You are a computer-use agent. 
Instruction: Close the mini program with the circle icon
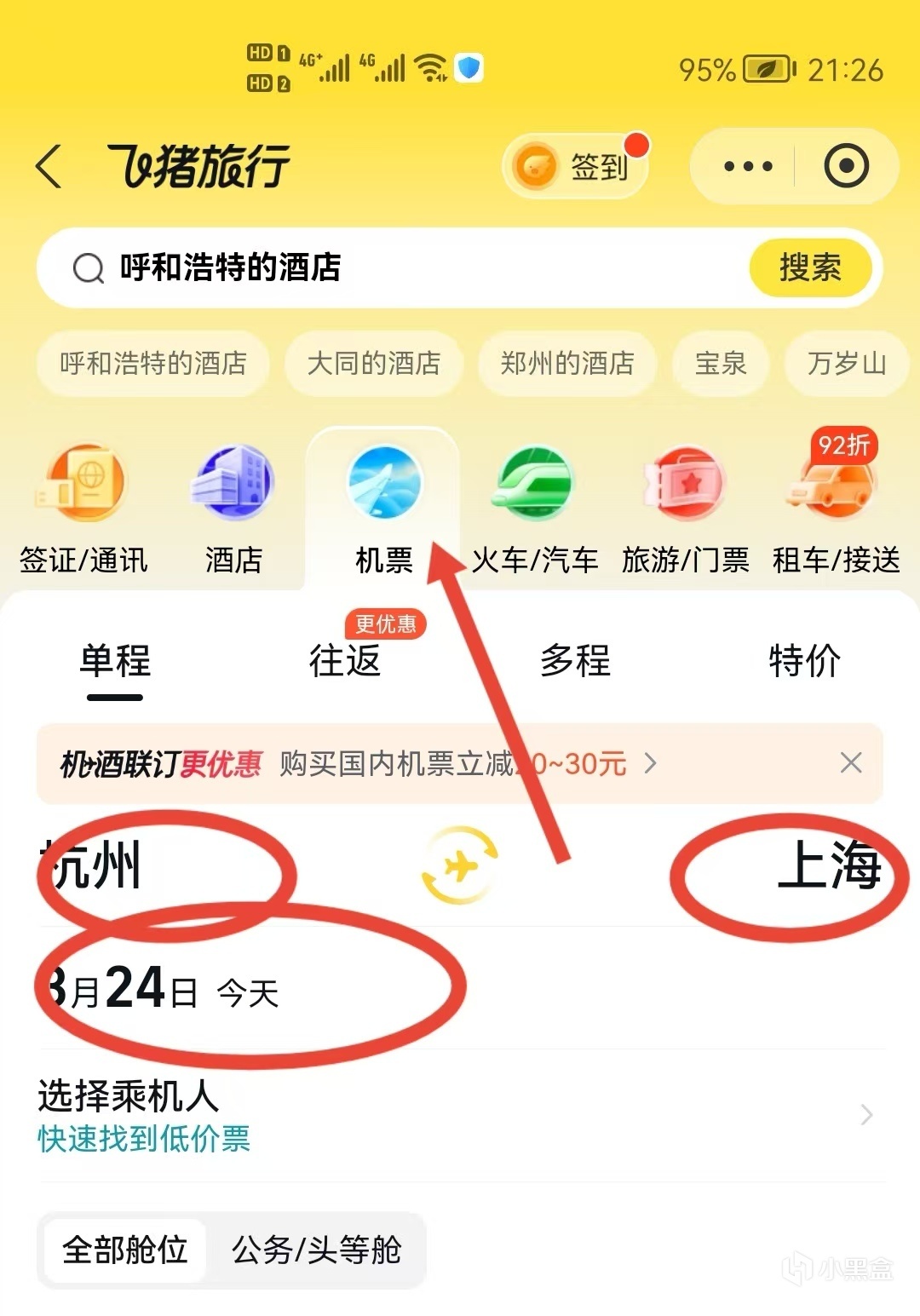click(846, 166)
